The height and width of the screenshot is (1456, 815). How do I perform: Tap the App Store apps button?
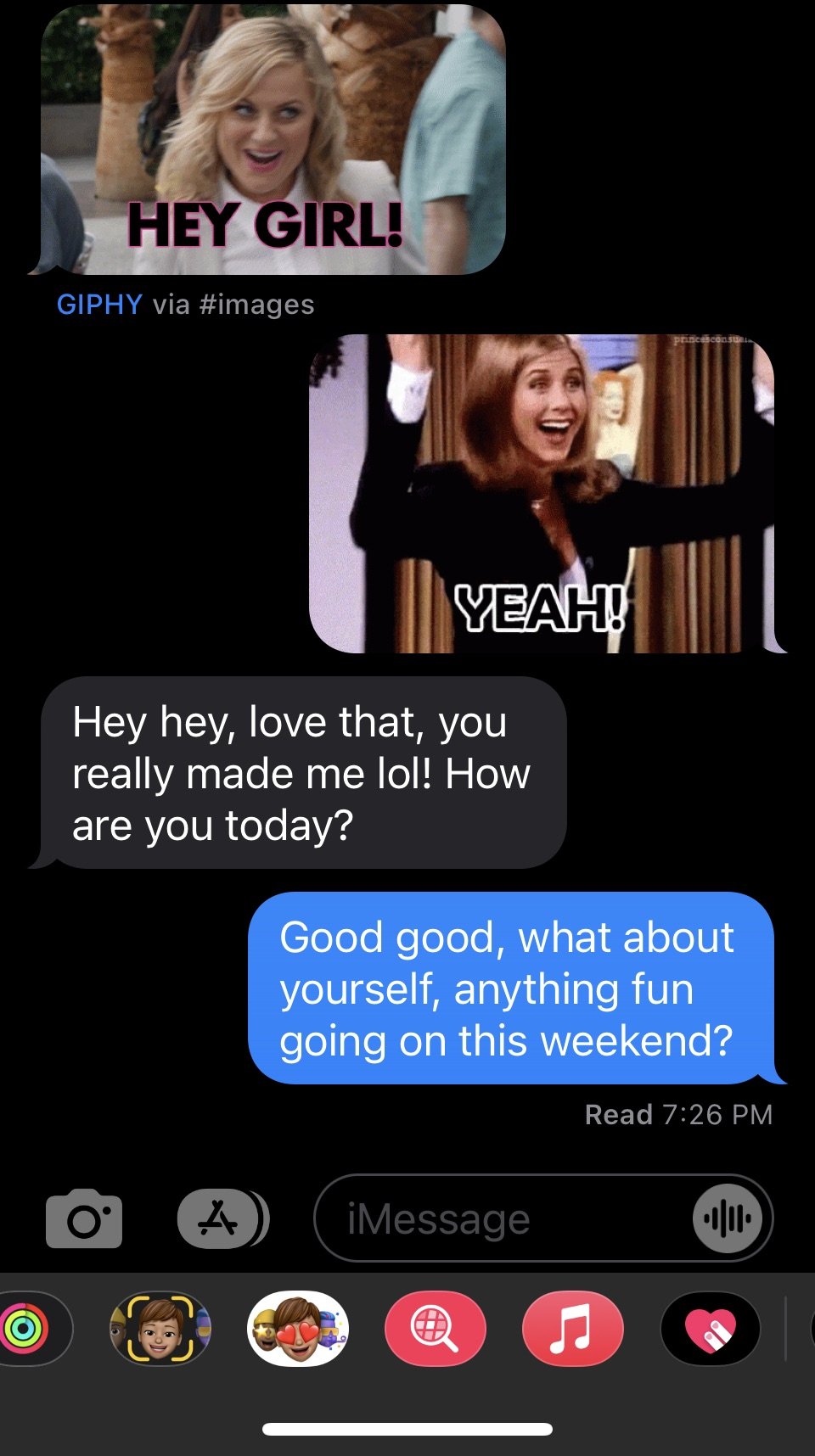(x=222, y=1219)
